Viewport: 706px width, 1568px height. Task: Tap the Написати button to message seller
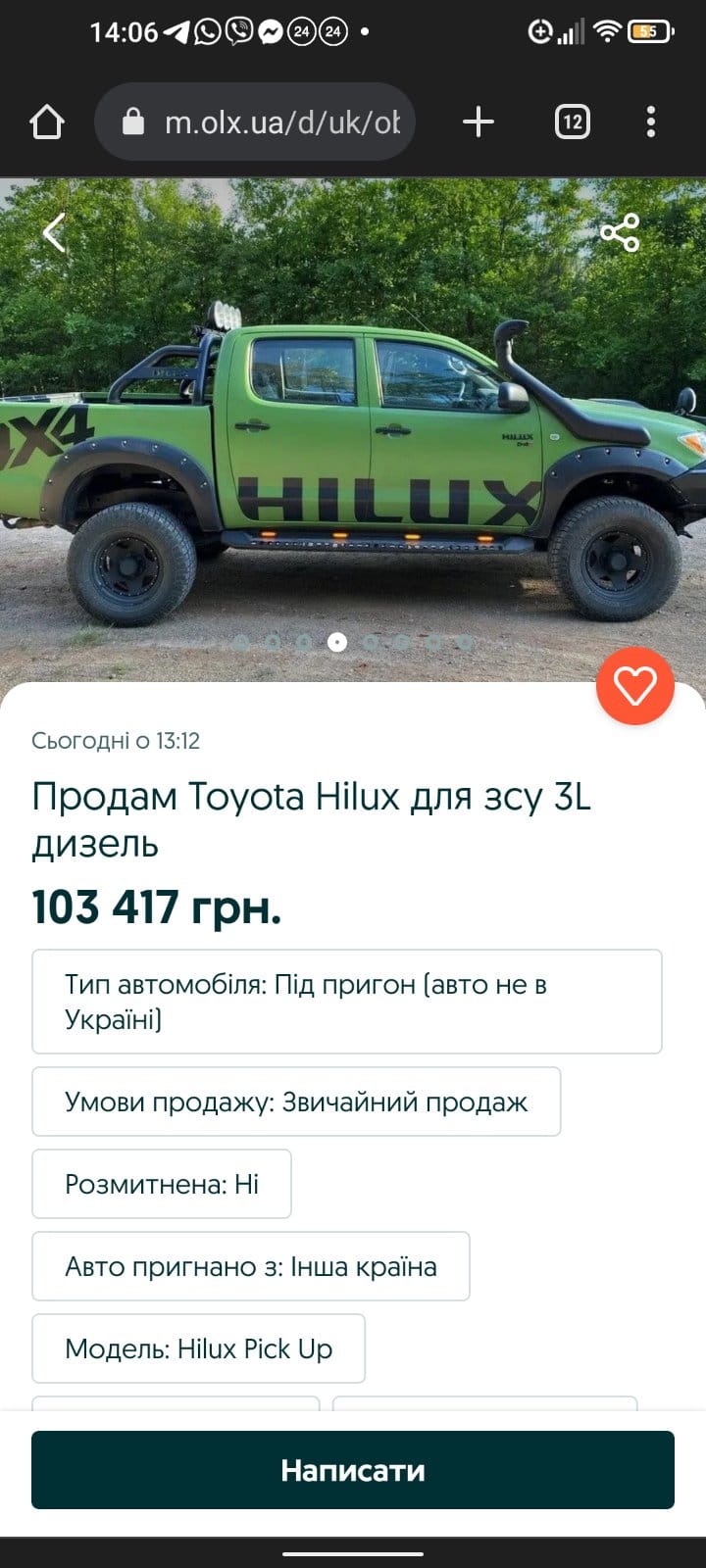(x=353, y=1470)
